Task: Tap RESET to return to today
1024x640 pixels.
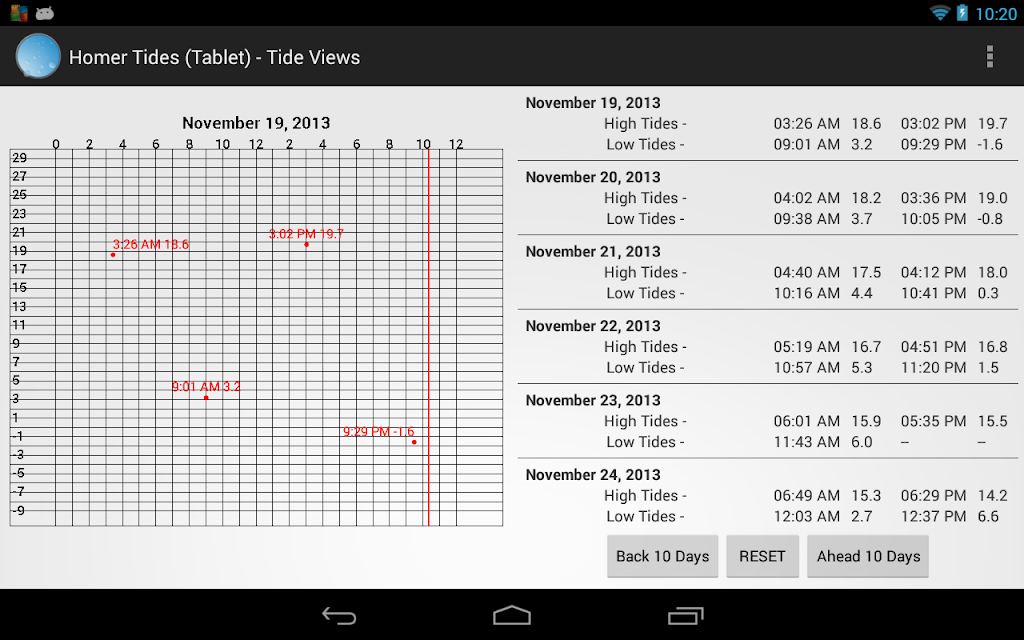Action: click(x=762, y=556)
